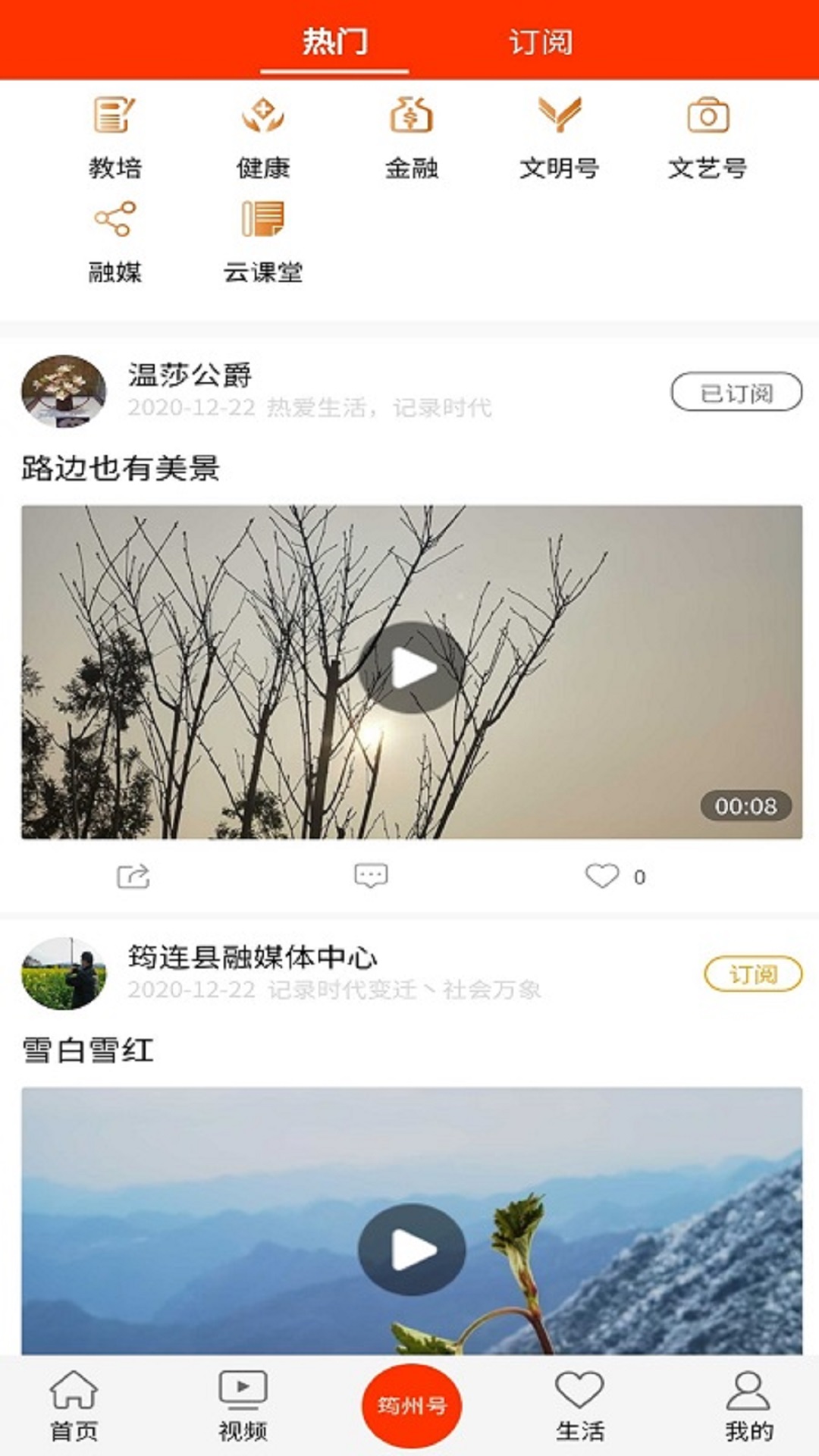
Task: Open the comment icon below the first video
Action: (370, 876)
